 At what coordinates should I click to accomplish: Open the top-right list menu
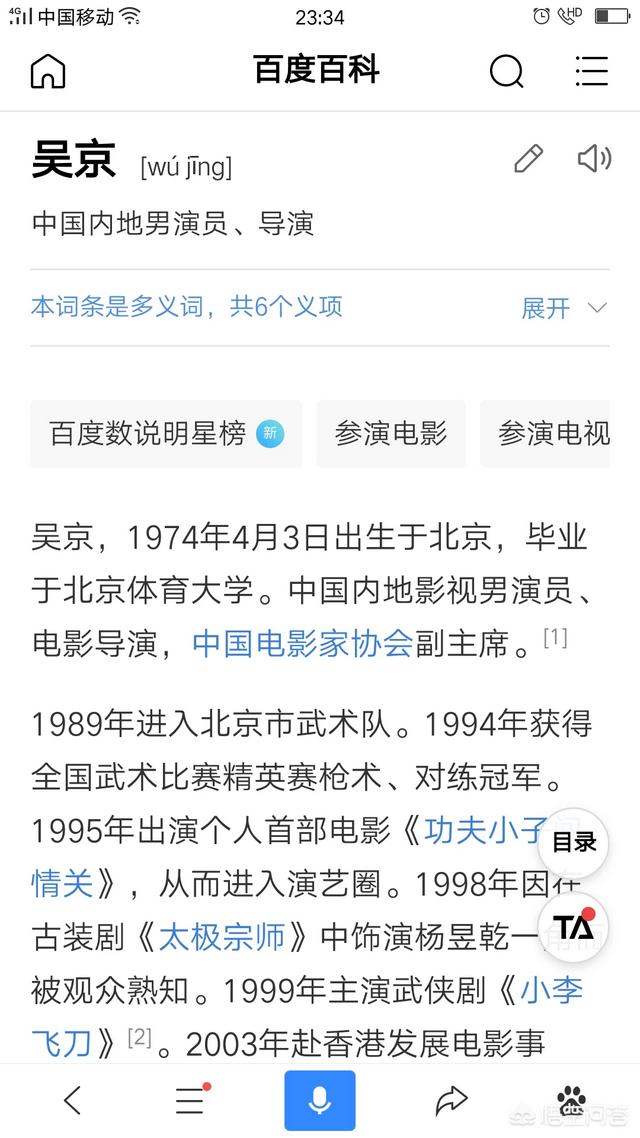tap(592, 71)
